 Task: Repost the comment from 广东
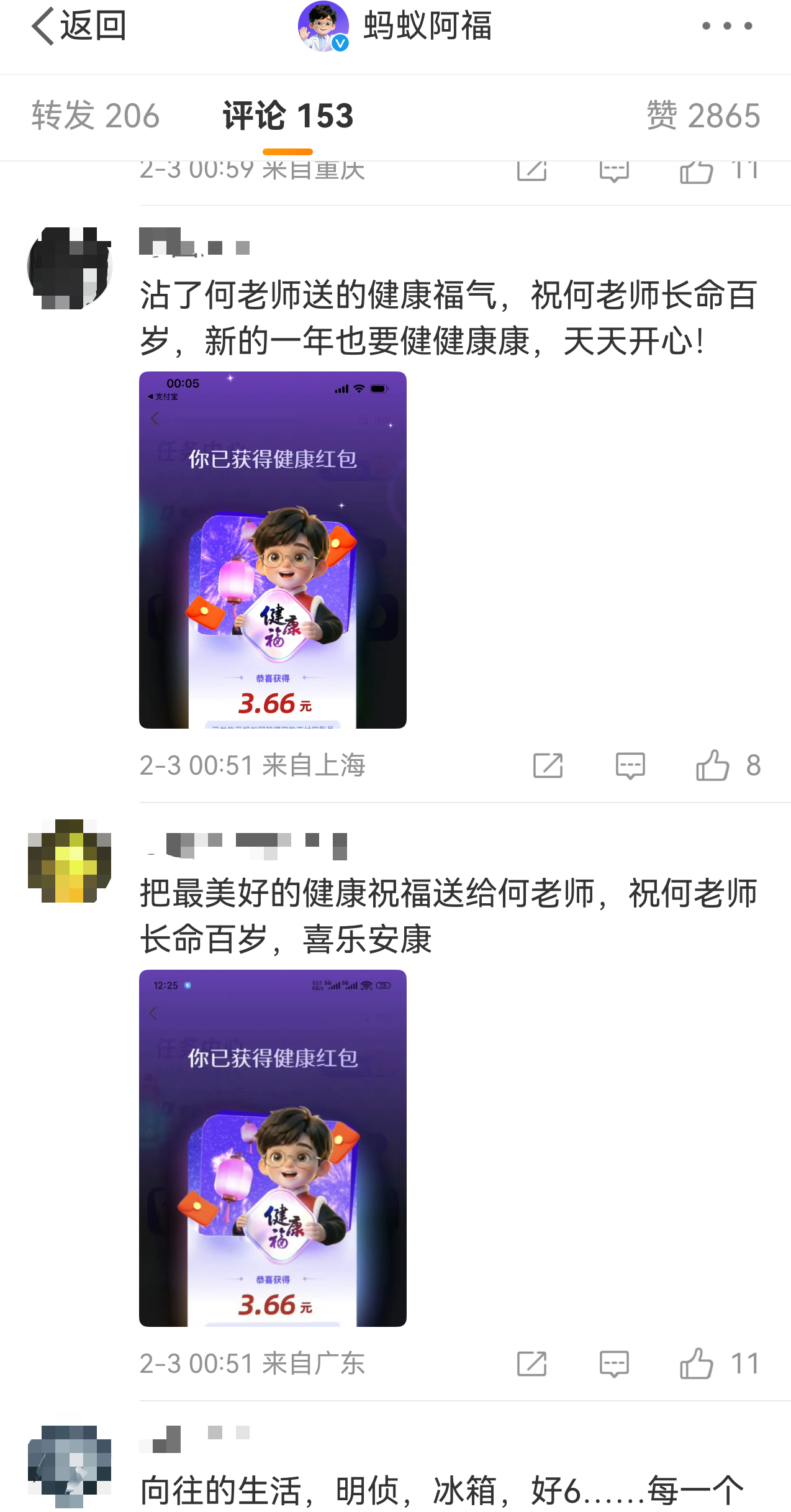pyautogui.click(x=531, y=1364)
